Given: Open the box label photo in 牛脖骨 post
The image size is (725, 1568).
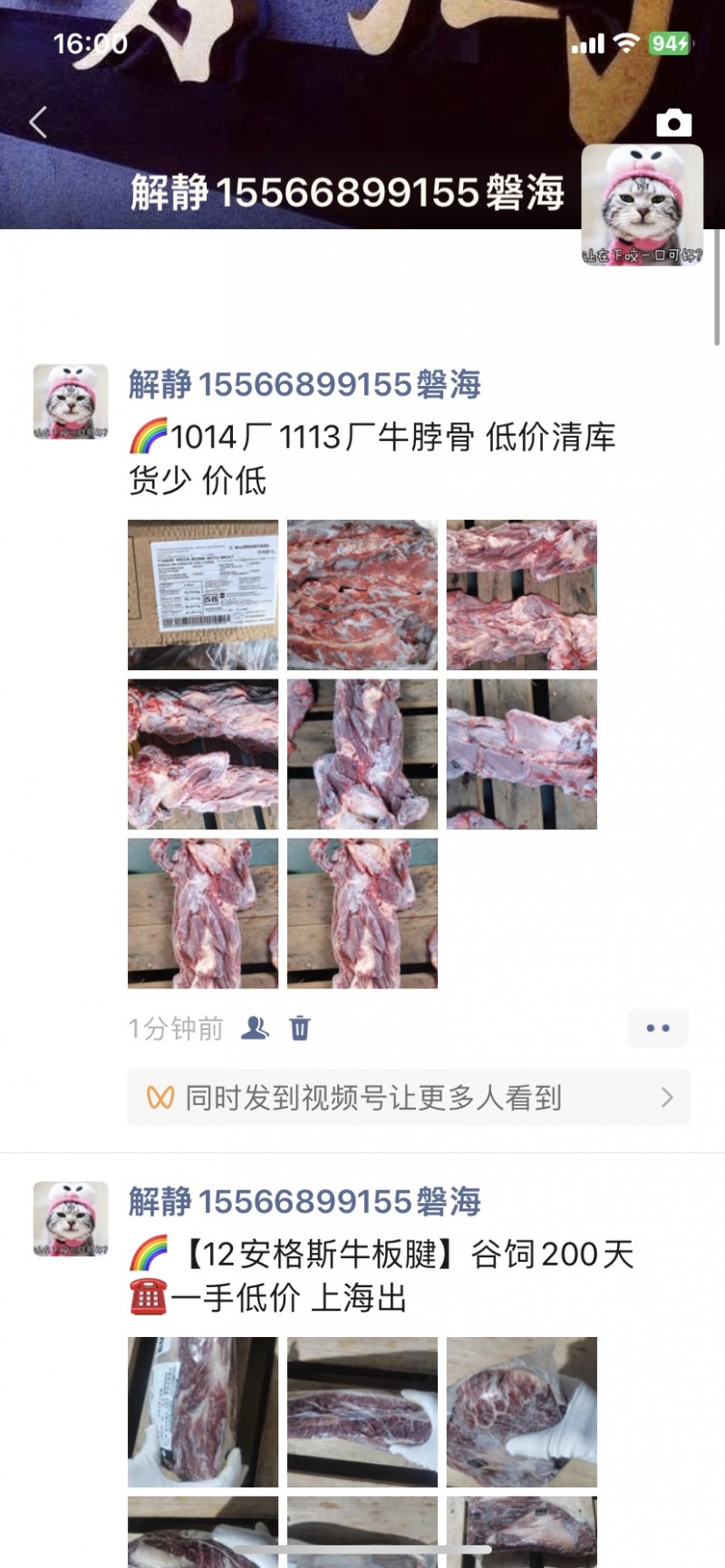Looking at the screenshot, I should pos(203,594).
